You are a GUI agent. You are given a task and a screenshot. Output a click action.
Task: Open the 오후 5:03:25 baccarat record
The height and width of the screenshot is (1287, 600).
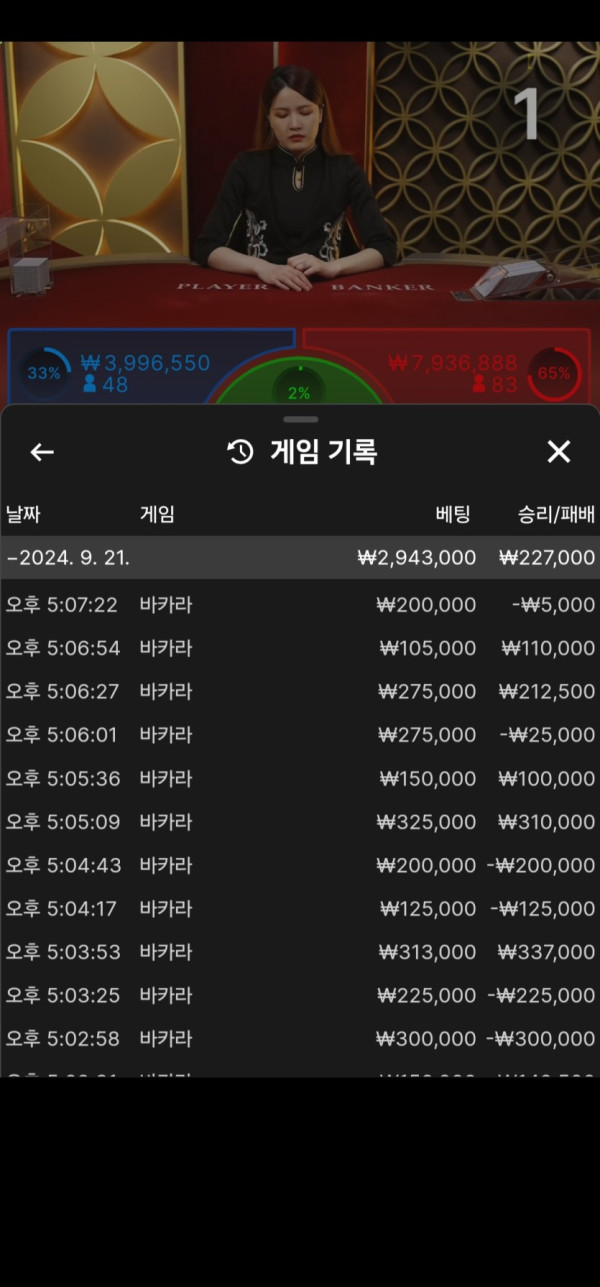click(300, 996)
